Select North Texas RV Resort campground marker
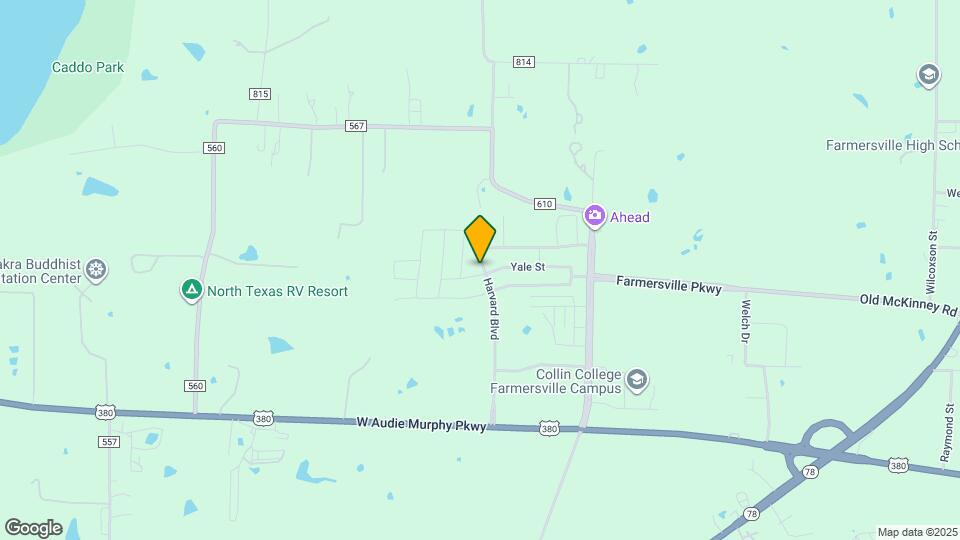Screen dimensions: 960x540 tap(190, 291)
